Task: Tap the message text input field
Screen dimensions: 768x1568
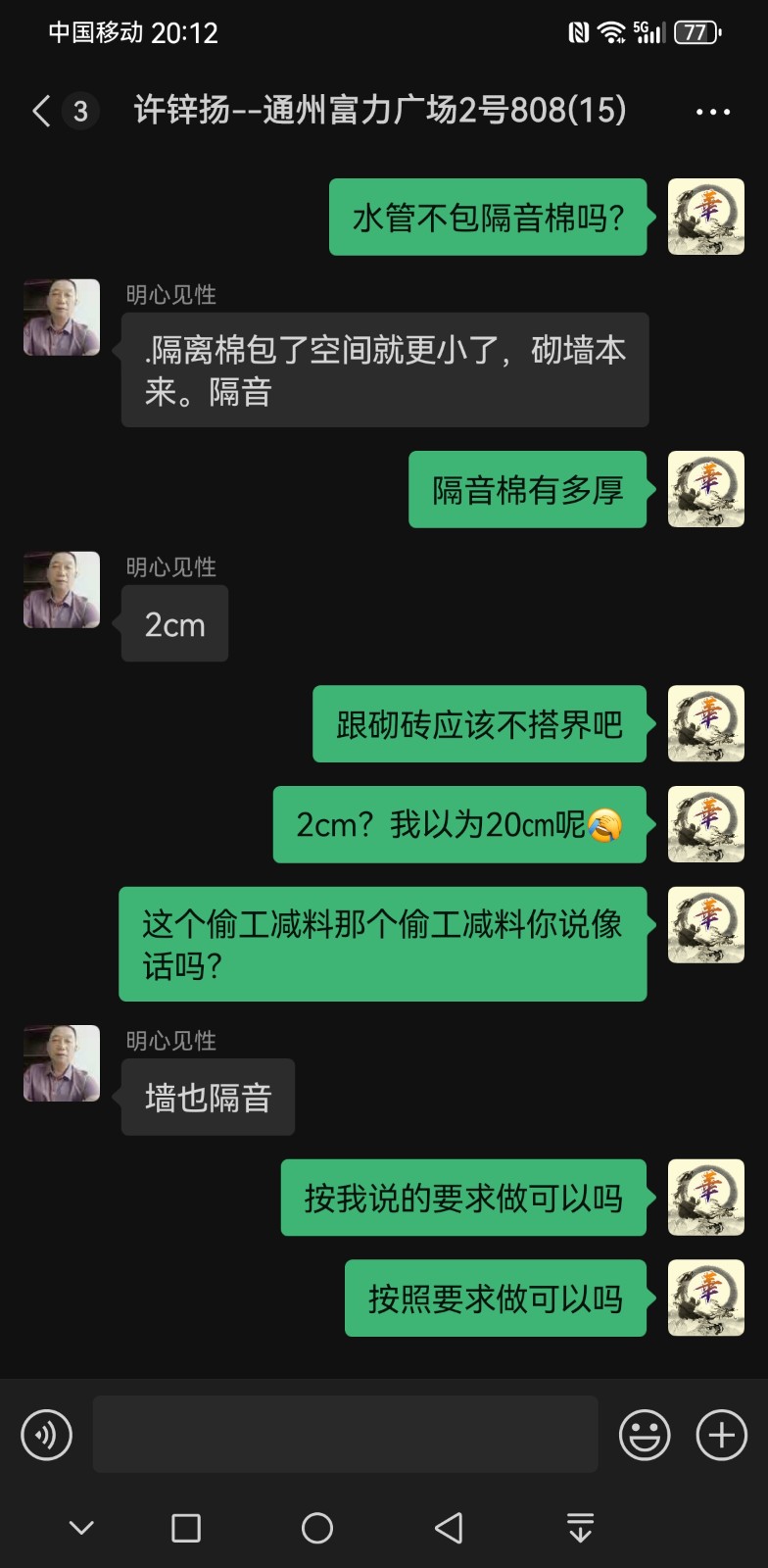Action: pyautogui.click(x=345, y=1434)
